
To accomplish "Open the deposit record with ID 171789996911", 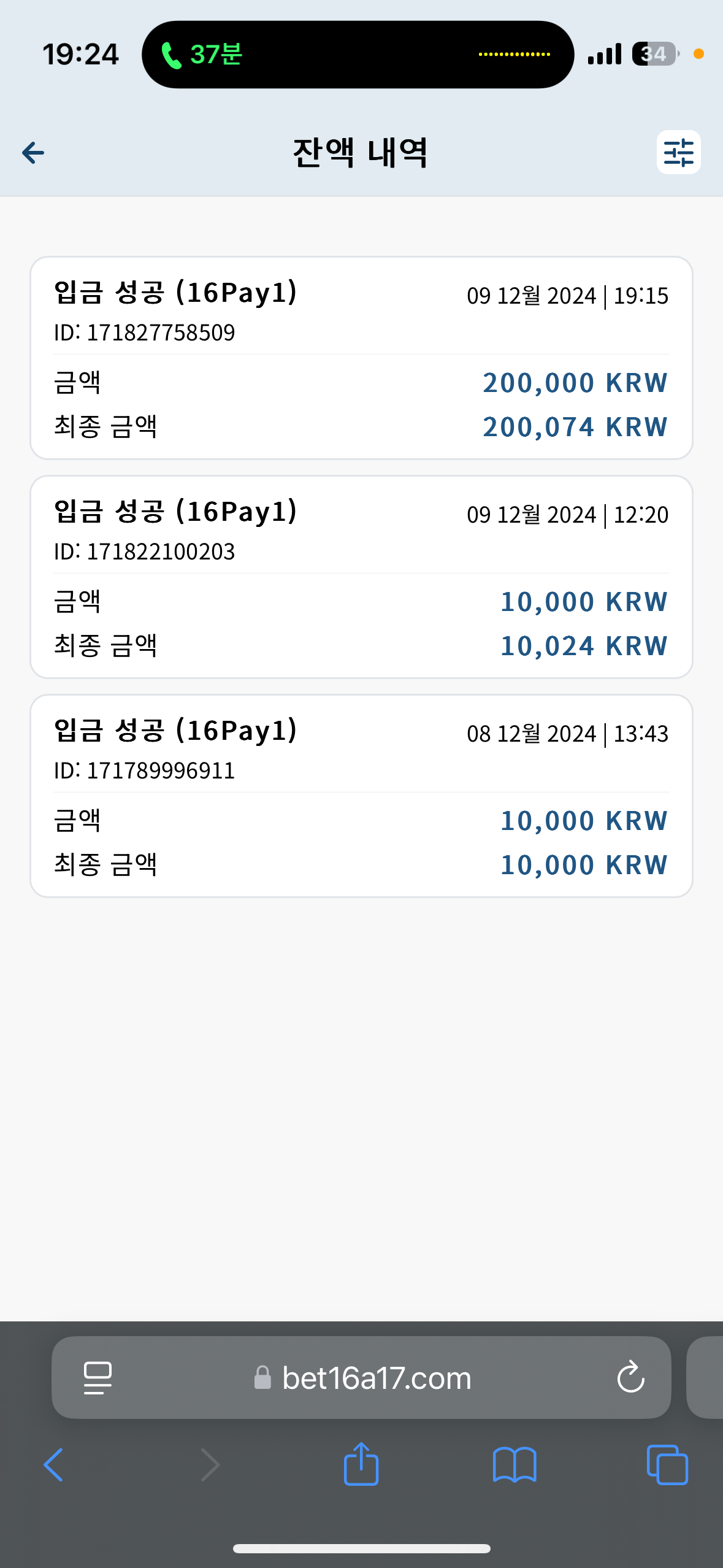I will (361, 796).
